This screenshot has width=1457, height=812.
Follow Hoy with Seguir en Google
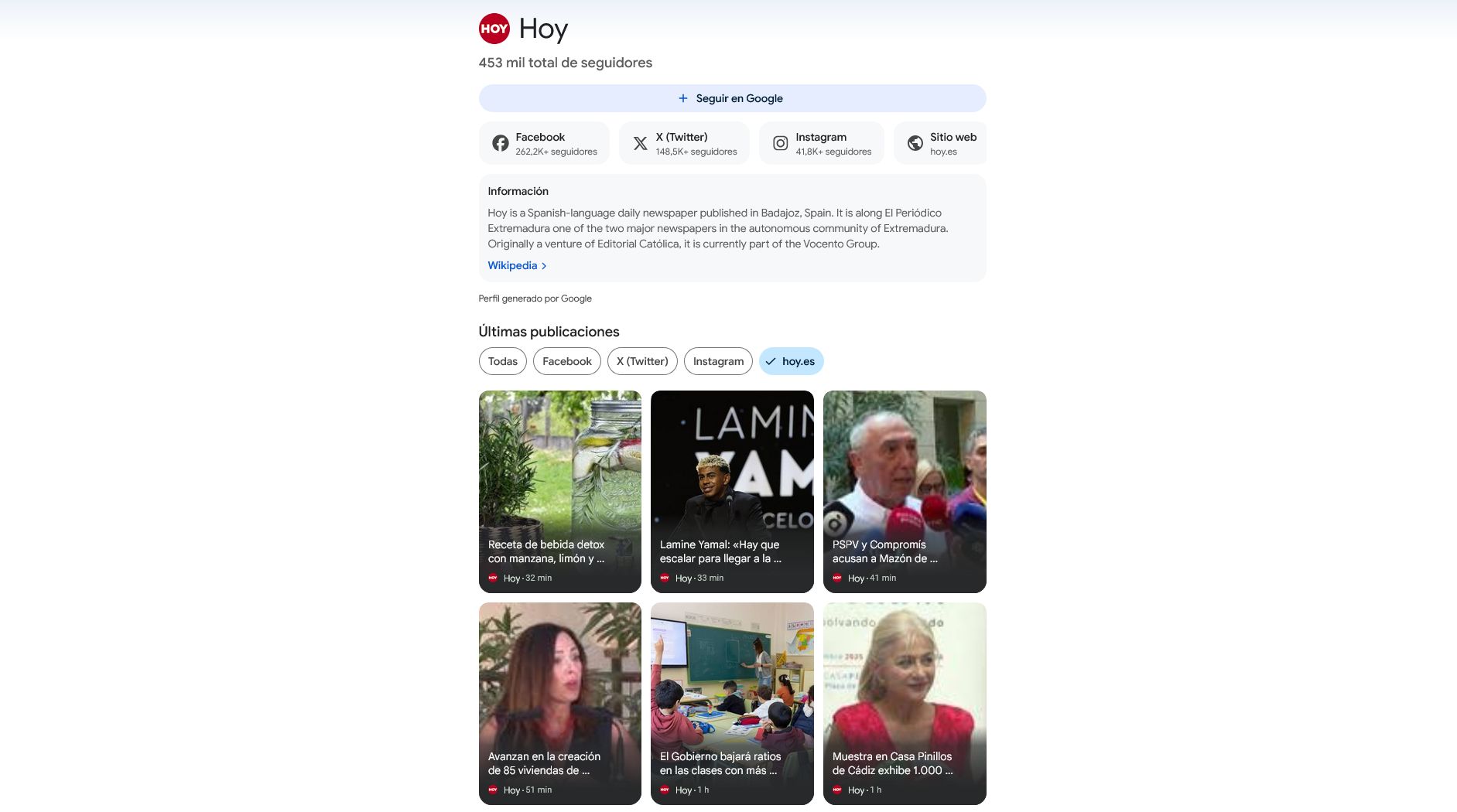[731, 98]
